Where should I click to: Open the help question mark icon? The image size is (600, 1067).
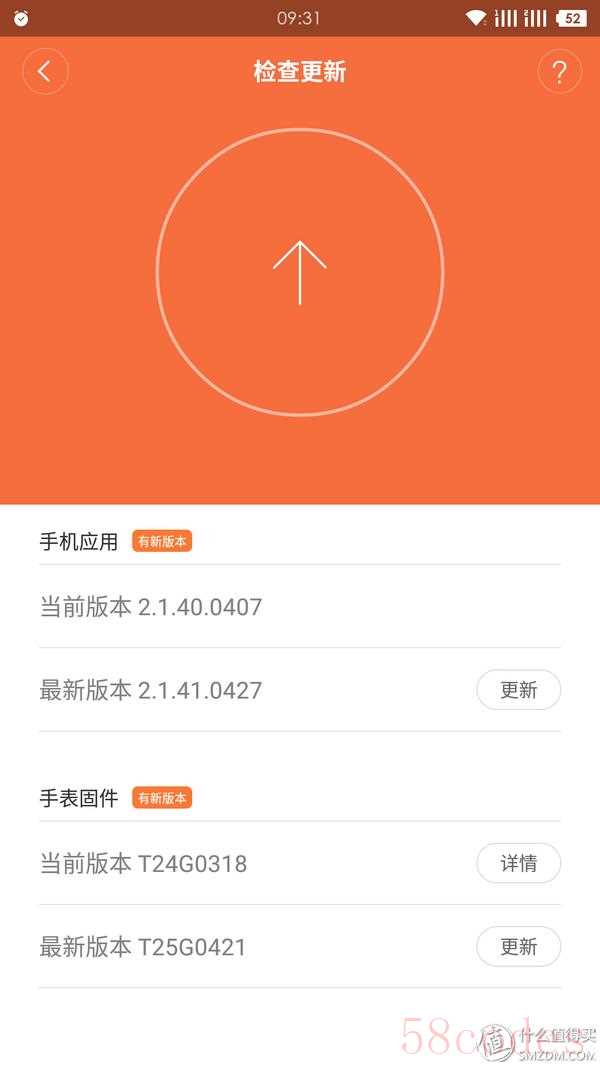(x=559, y=71)
